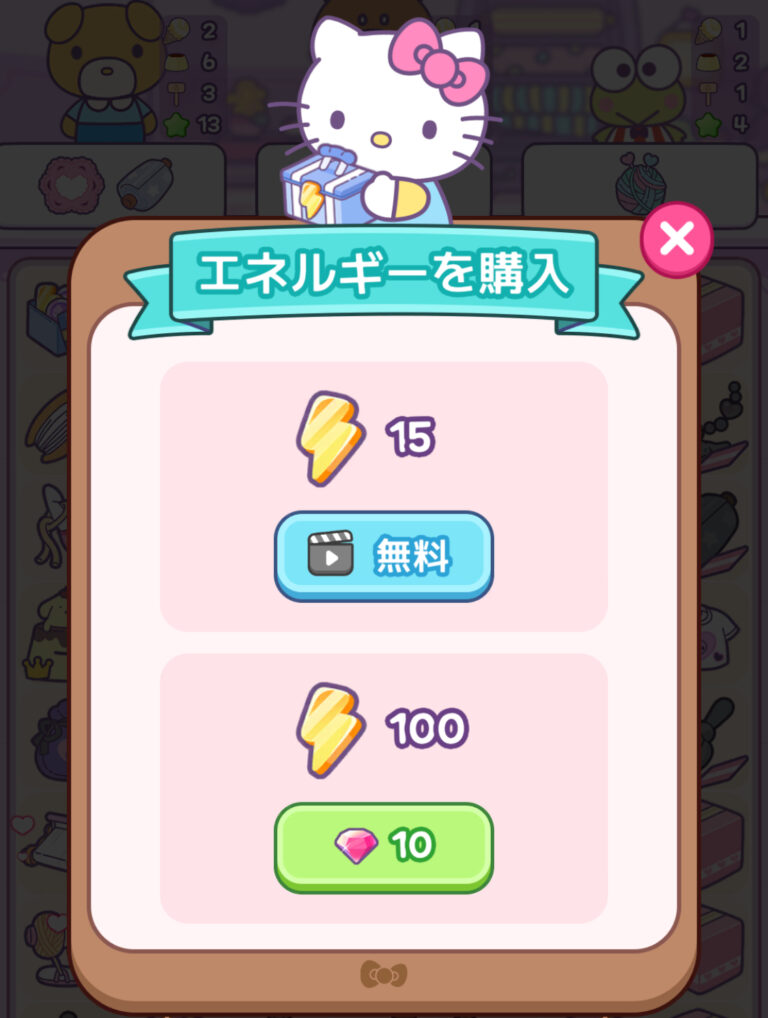Close the energy purchase dialog
This screenshot has width=768, height=1018.
tap(676, 240)
